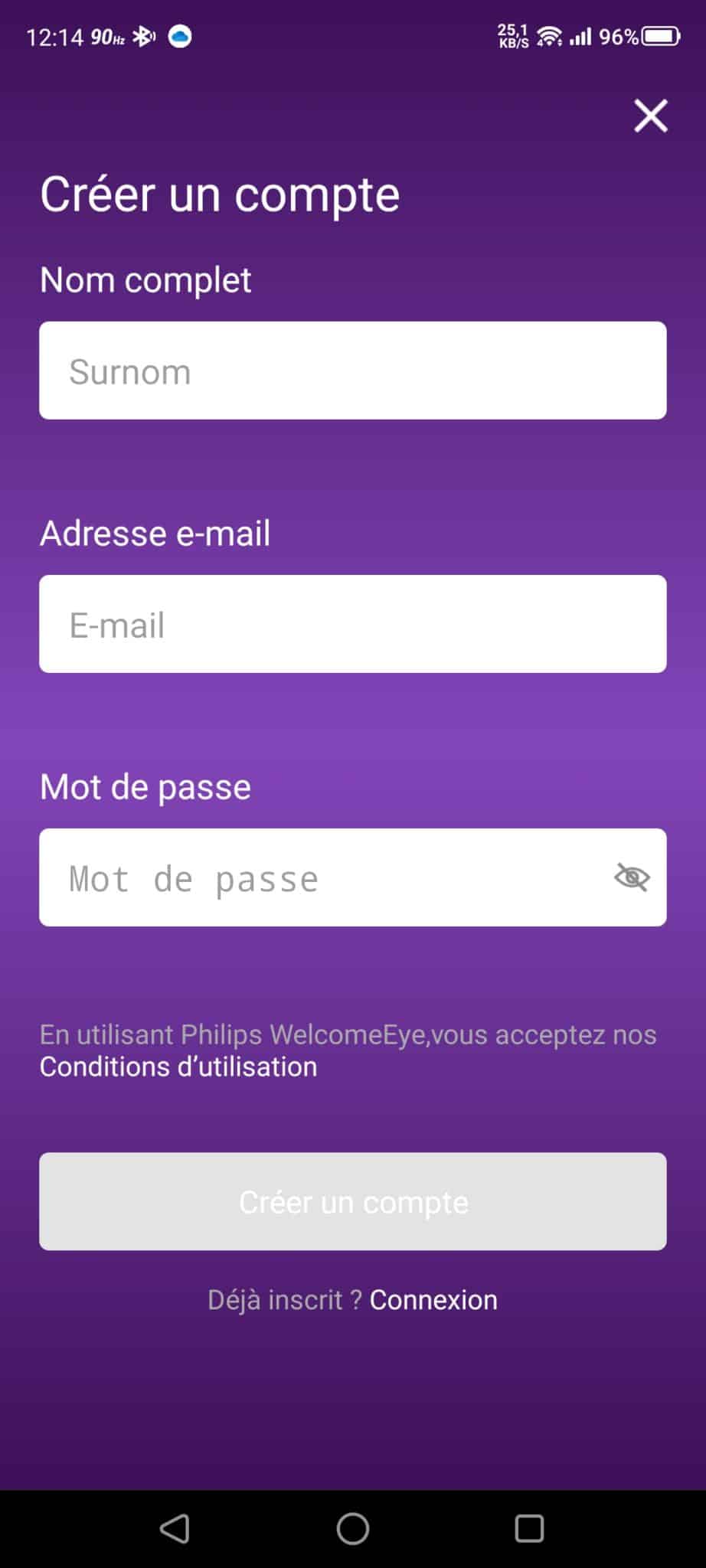Focus the E-mail address field
Screen dimensions: 706x1568
tap(353, 624)
